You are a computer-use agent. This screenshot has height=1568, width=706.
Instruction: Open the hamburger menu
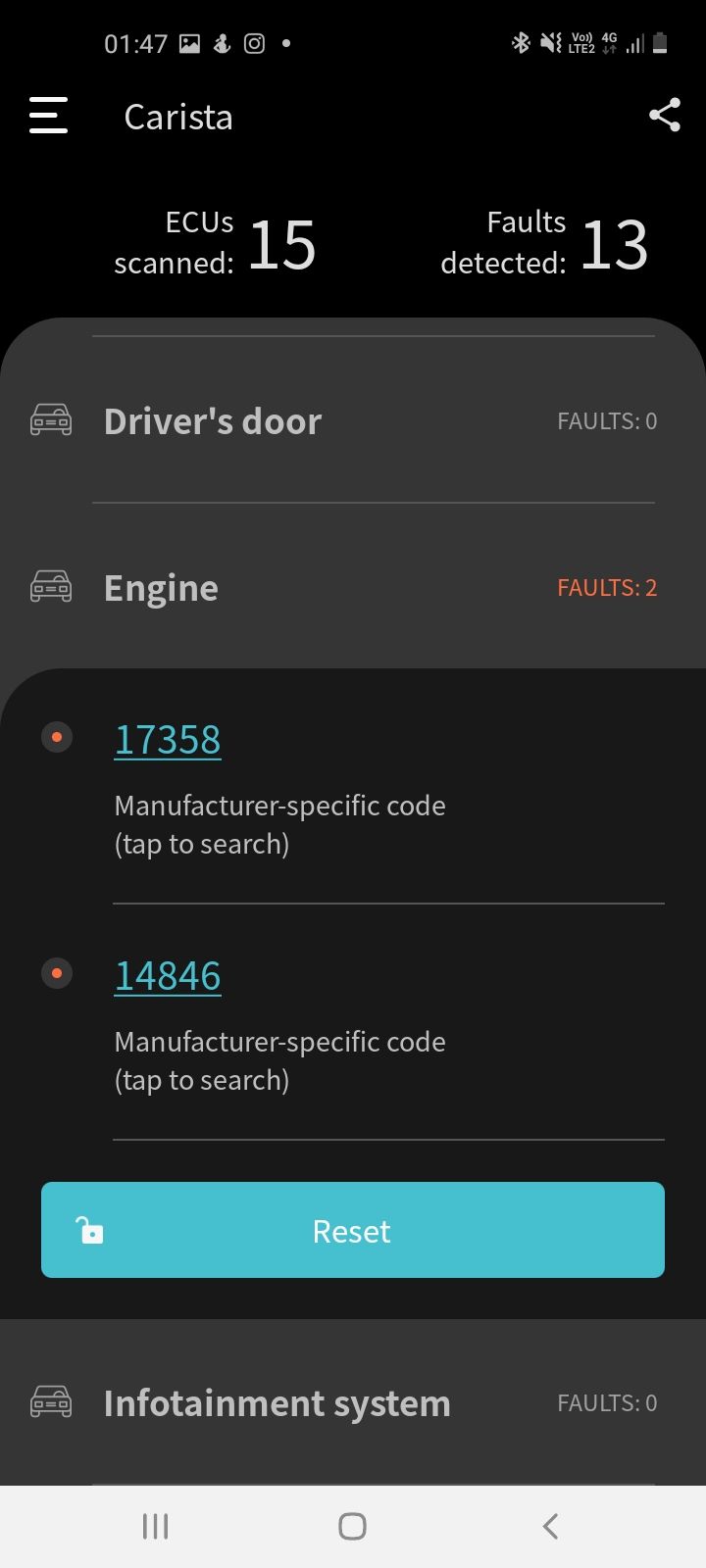(48, 116)
